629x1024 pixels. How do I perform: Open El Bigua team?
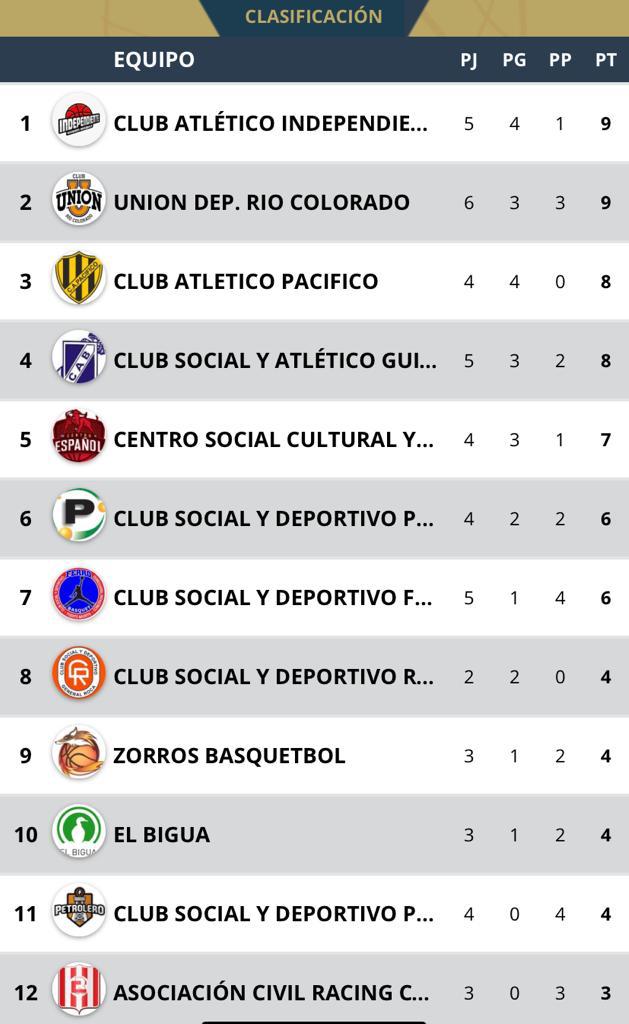point(314,834)
